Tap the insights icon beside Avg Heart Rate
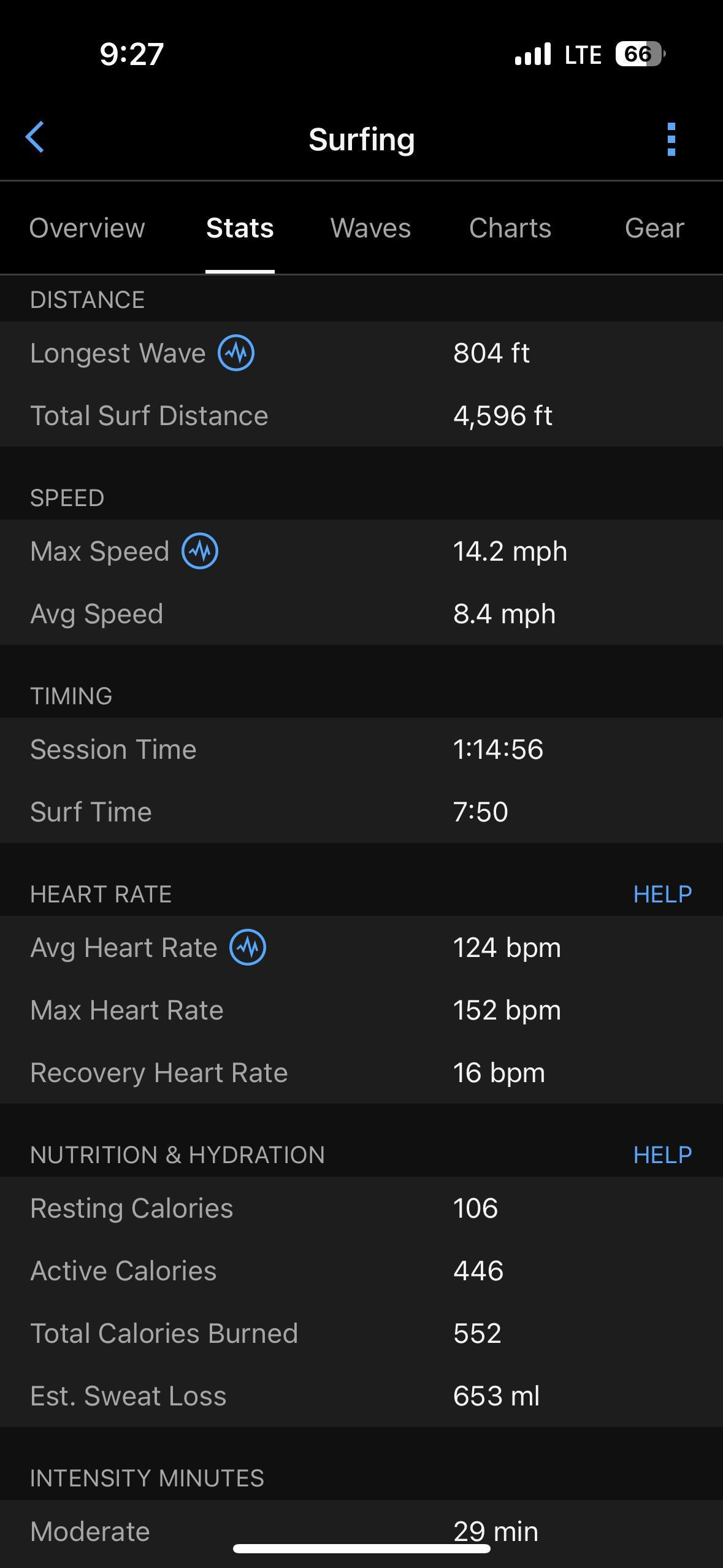 click(x=248, y=947)
